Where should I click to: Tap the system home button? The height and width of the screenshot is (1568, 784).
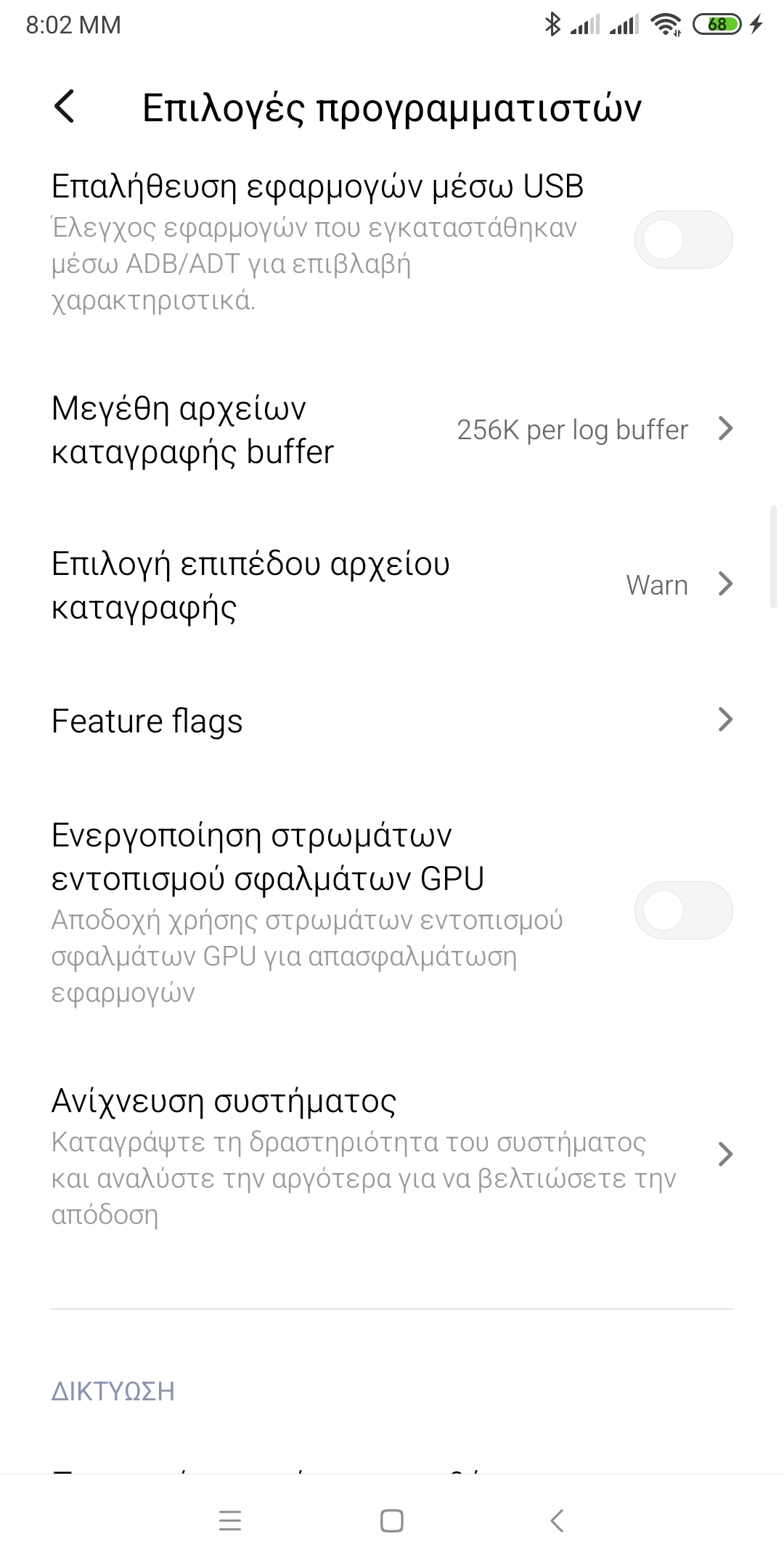pyautogui.click(x=392, y=1521)
